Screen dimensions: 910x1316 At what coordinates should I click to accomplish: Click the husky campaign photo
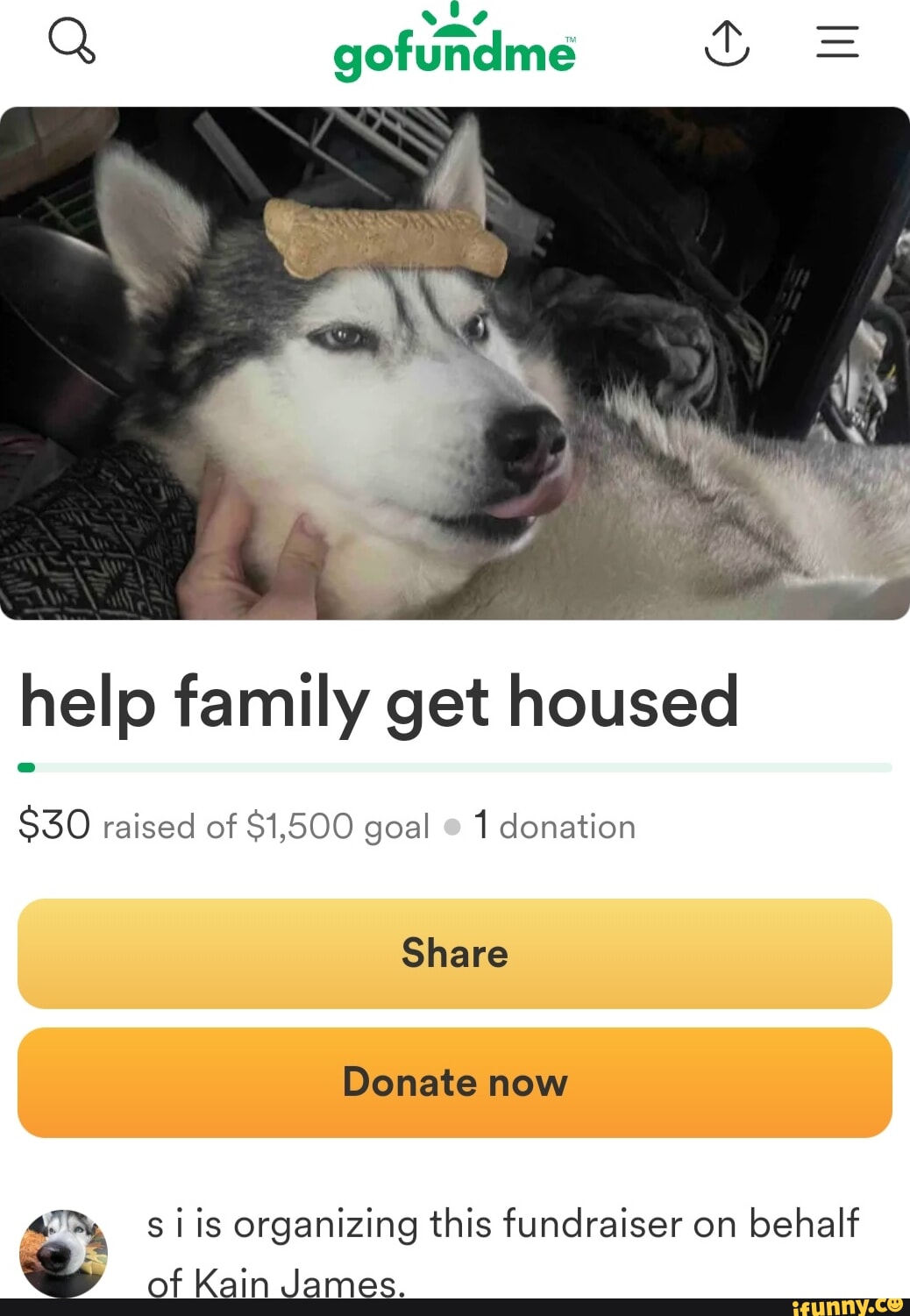[x=455, y=359]
